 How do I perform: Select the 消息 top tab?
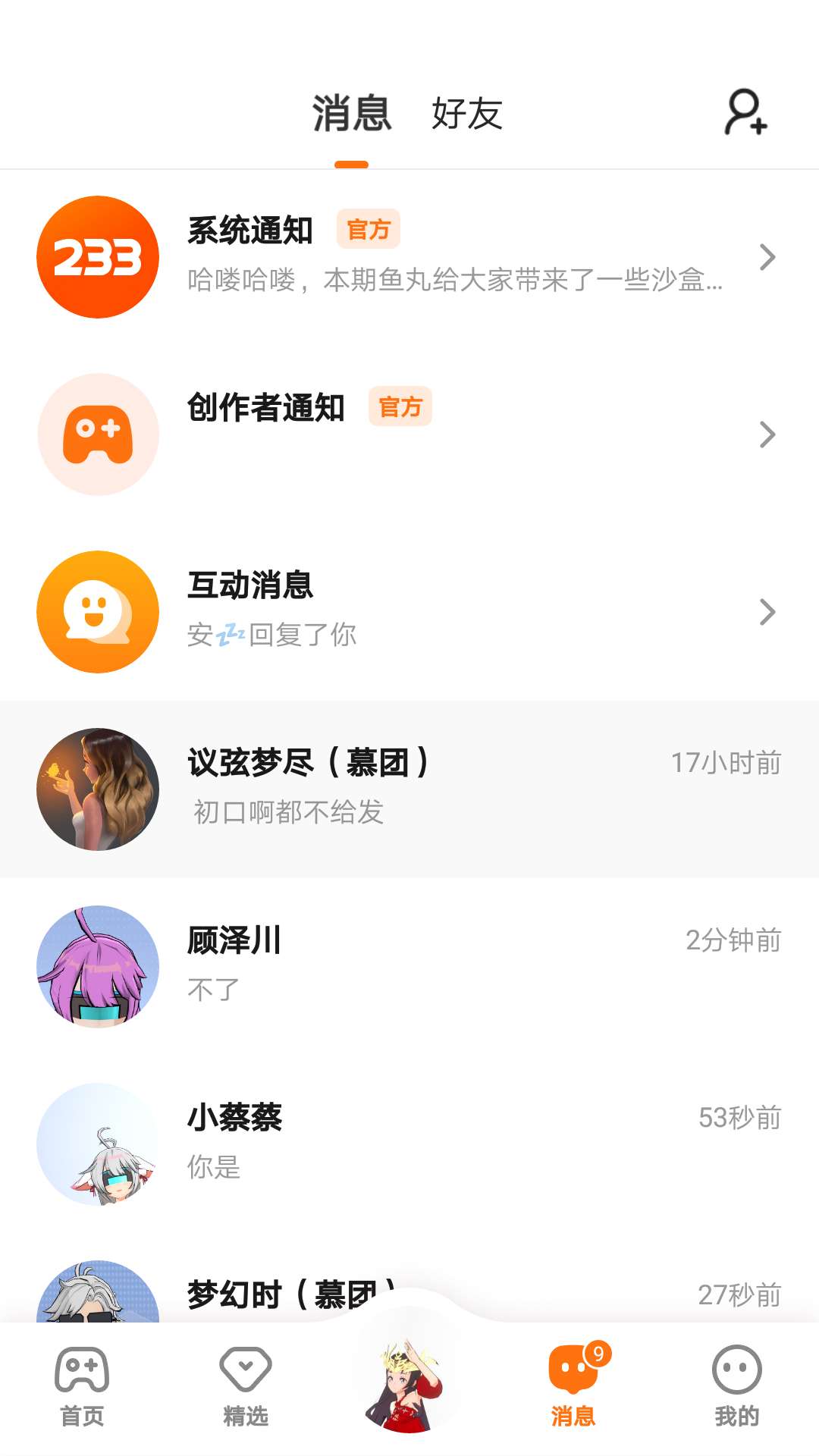click(x=352, y=115)
